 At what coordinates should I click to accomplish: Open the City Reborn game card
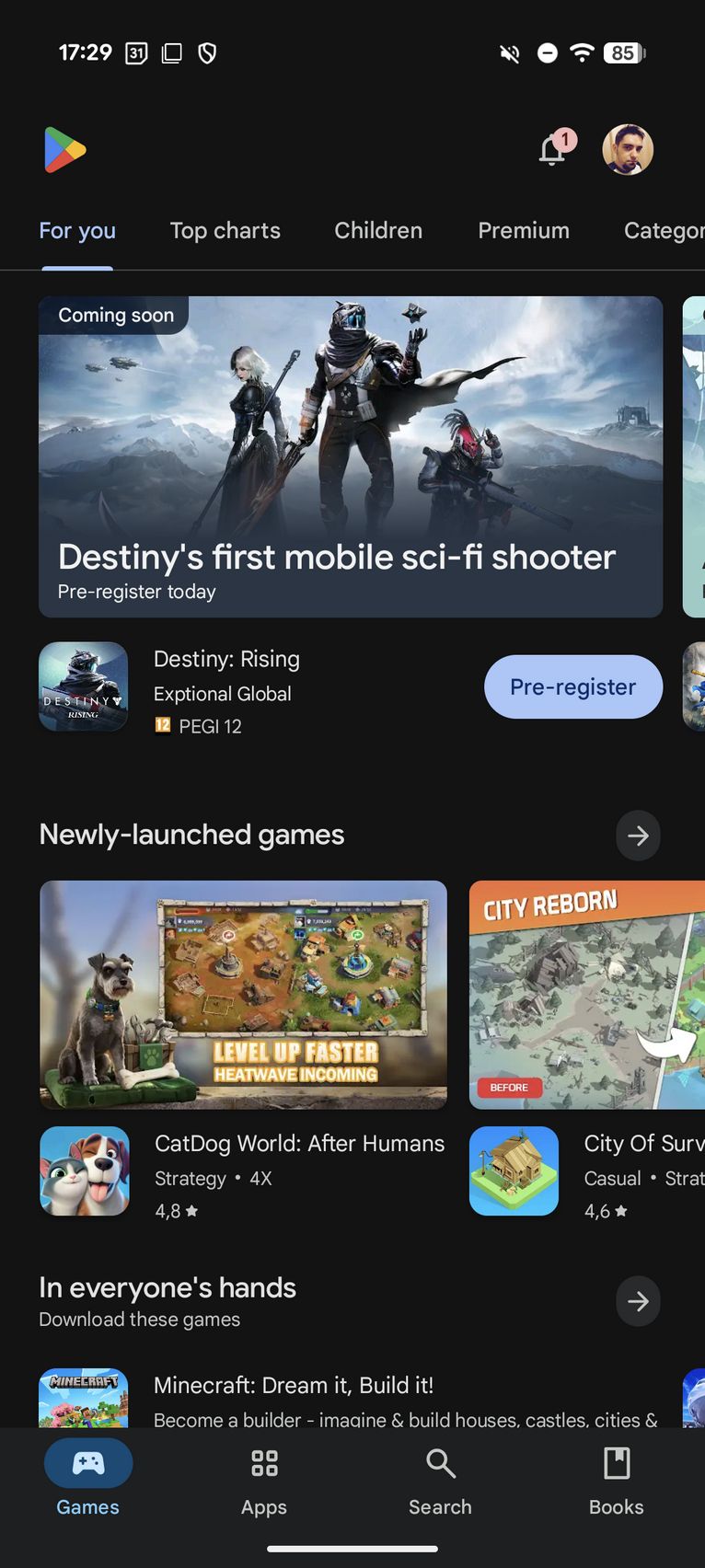(x=587, y=1049)
